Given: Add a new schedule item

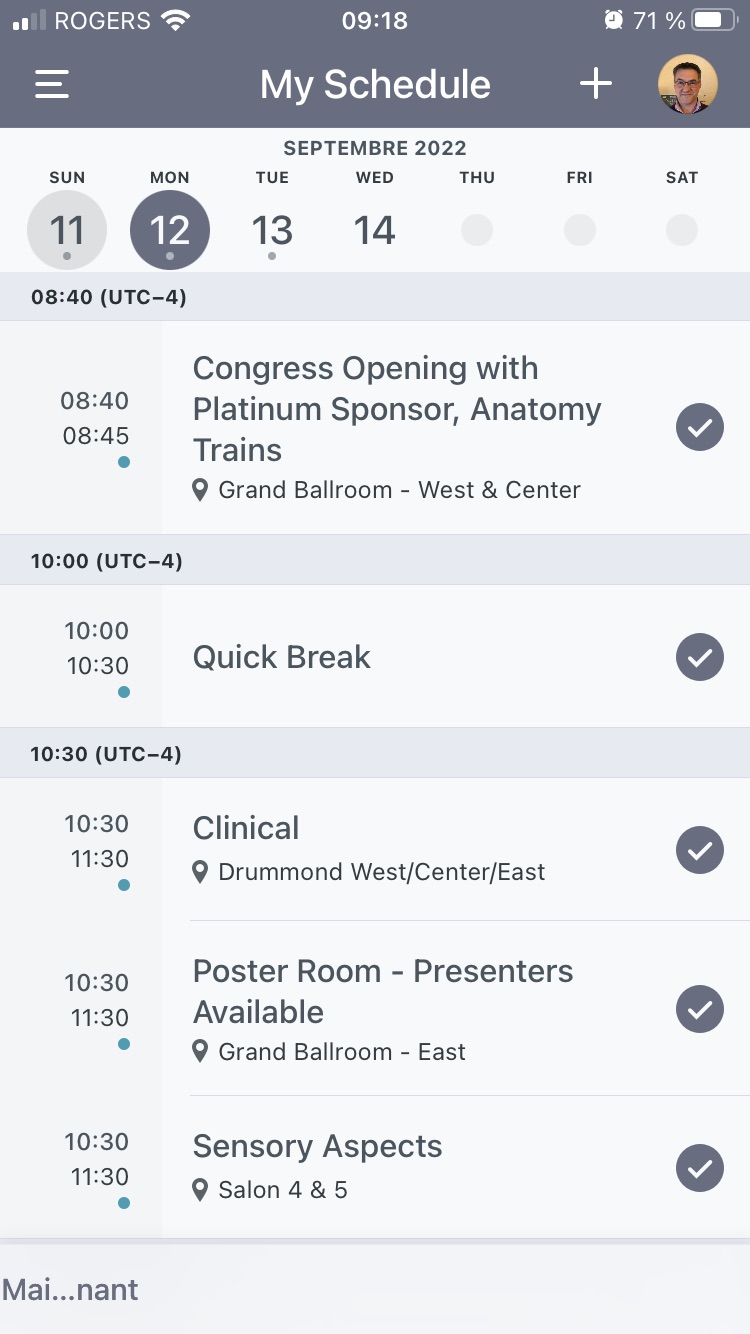Looking at the screenshot, I should pyautogui.click(x=596, y=84).
